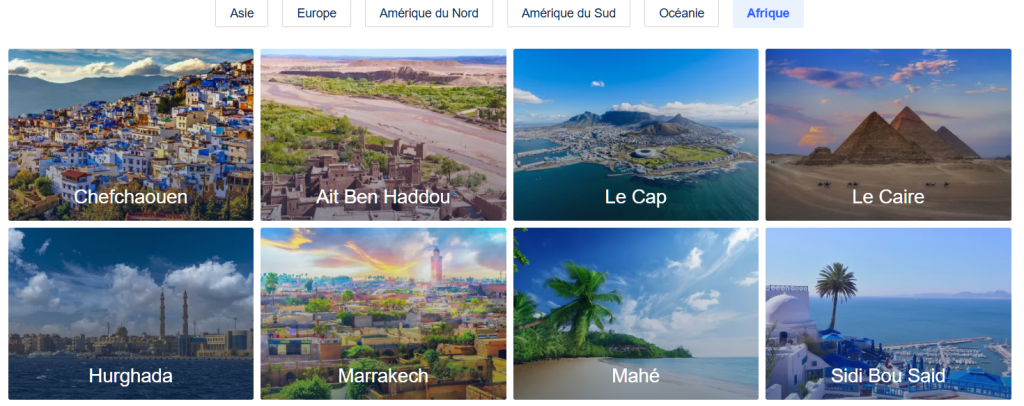View the Ait Ben Haddou destination
Viewport: 1024px width, 406px height.
pyautogui.click(x=383, y=135)
